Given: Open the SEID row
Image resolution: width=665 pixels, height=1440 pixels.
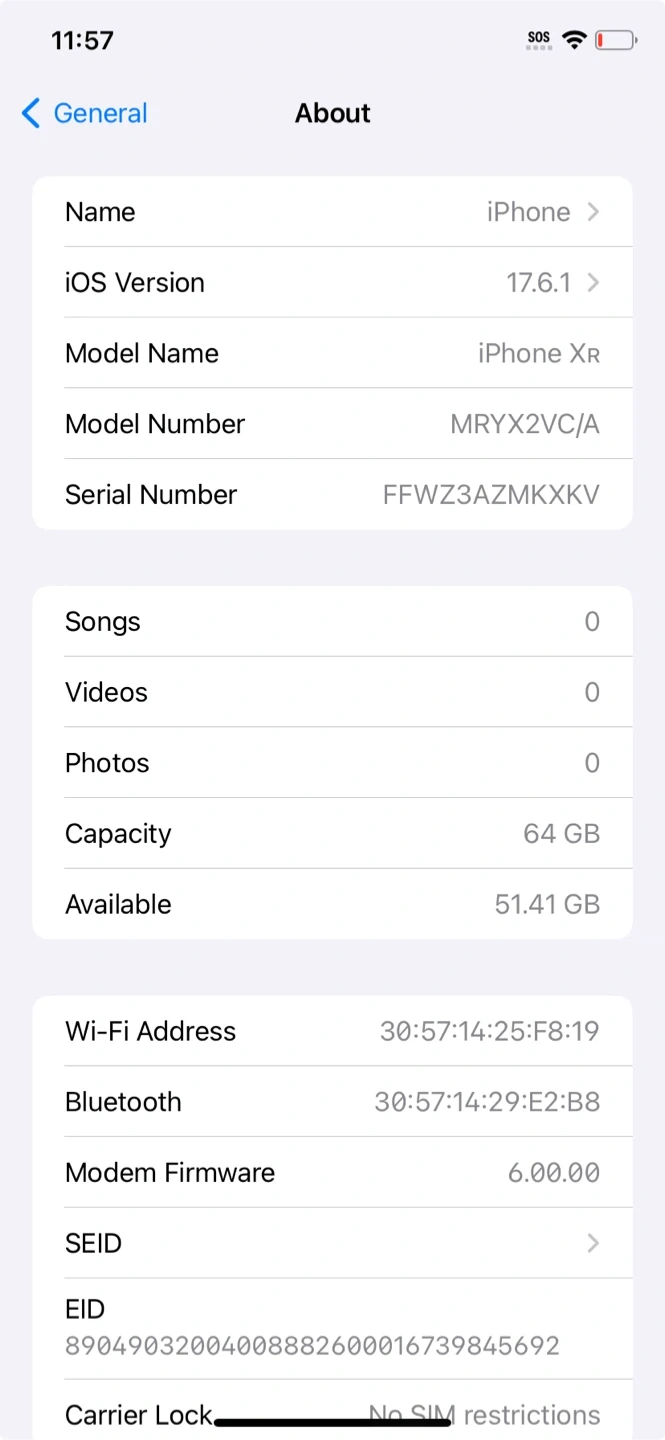Looking at the screenshot, I should click(332, 1243).
